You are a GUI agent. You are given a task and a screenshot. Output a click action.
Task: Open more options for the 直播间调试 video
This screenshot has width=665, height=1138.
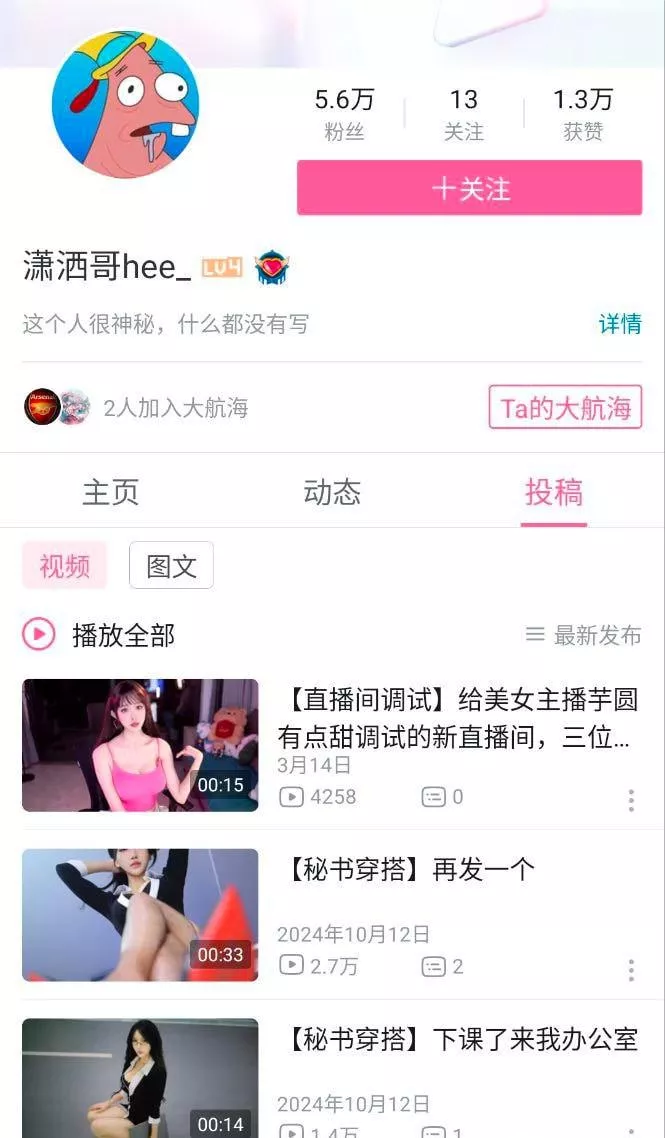[x=631, y=800]
